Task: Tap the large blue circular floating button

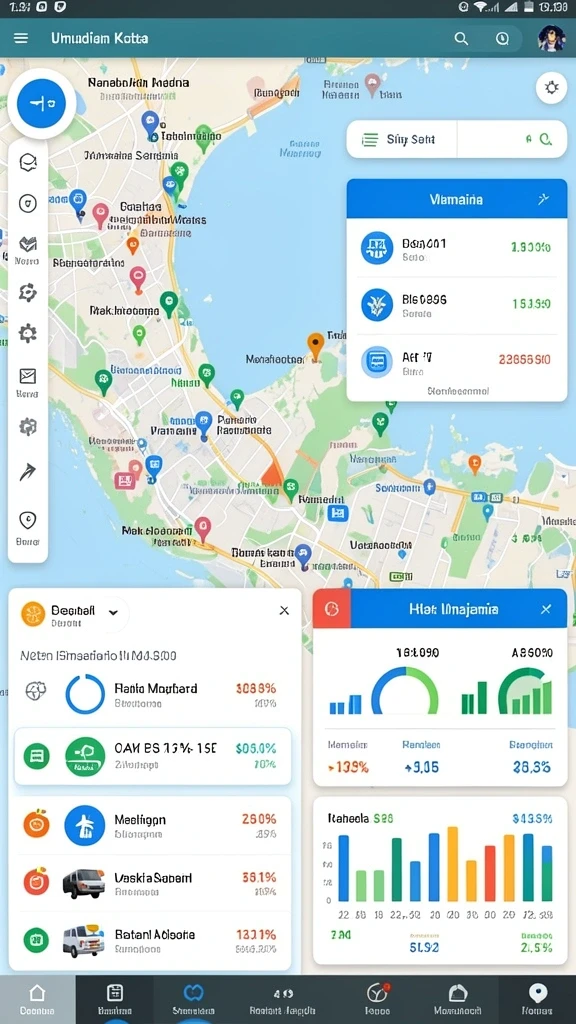Action: [x=42, y=103]
